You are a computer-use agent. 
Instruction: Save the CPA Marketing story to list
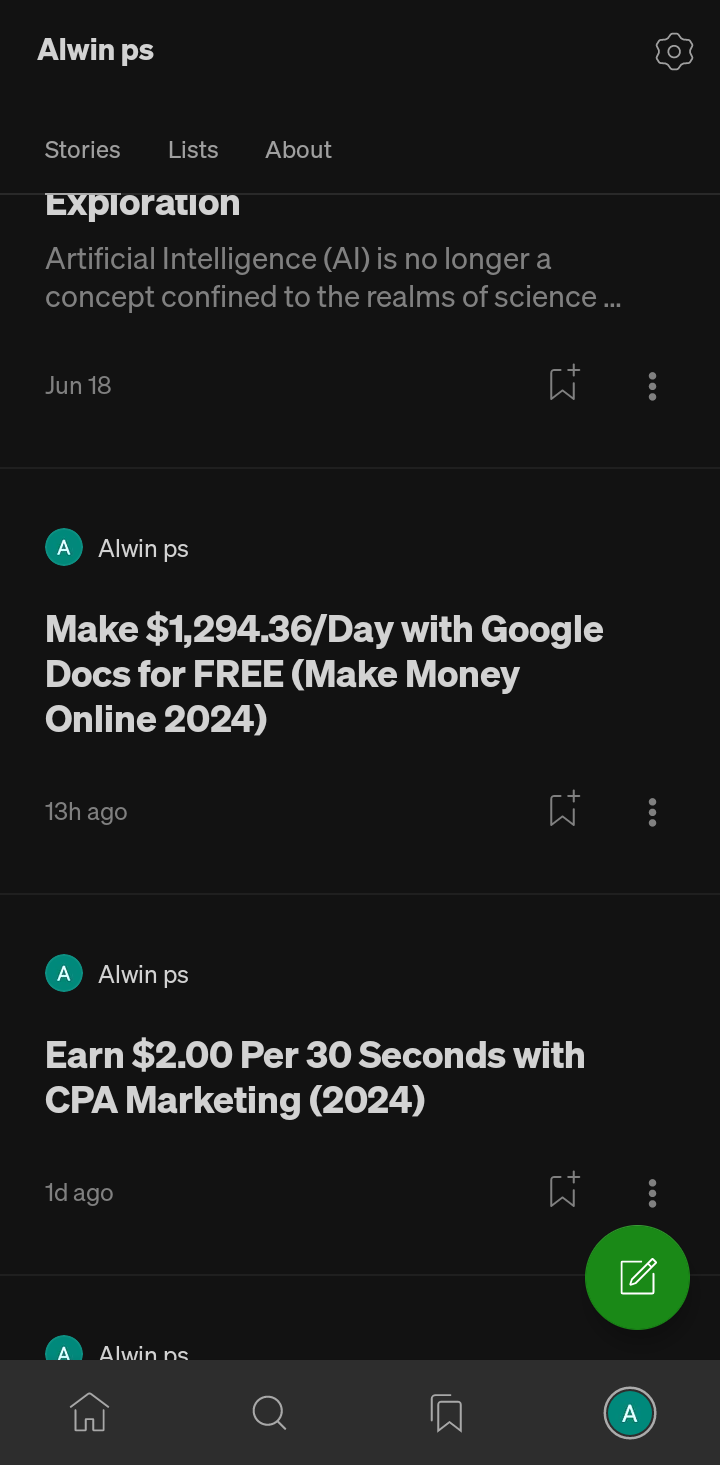[x=564, y=1190]
